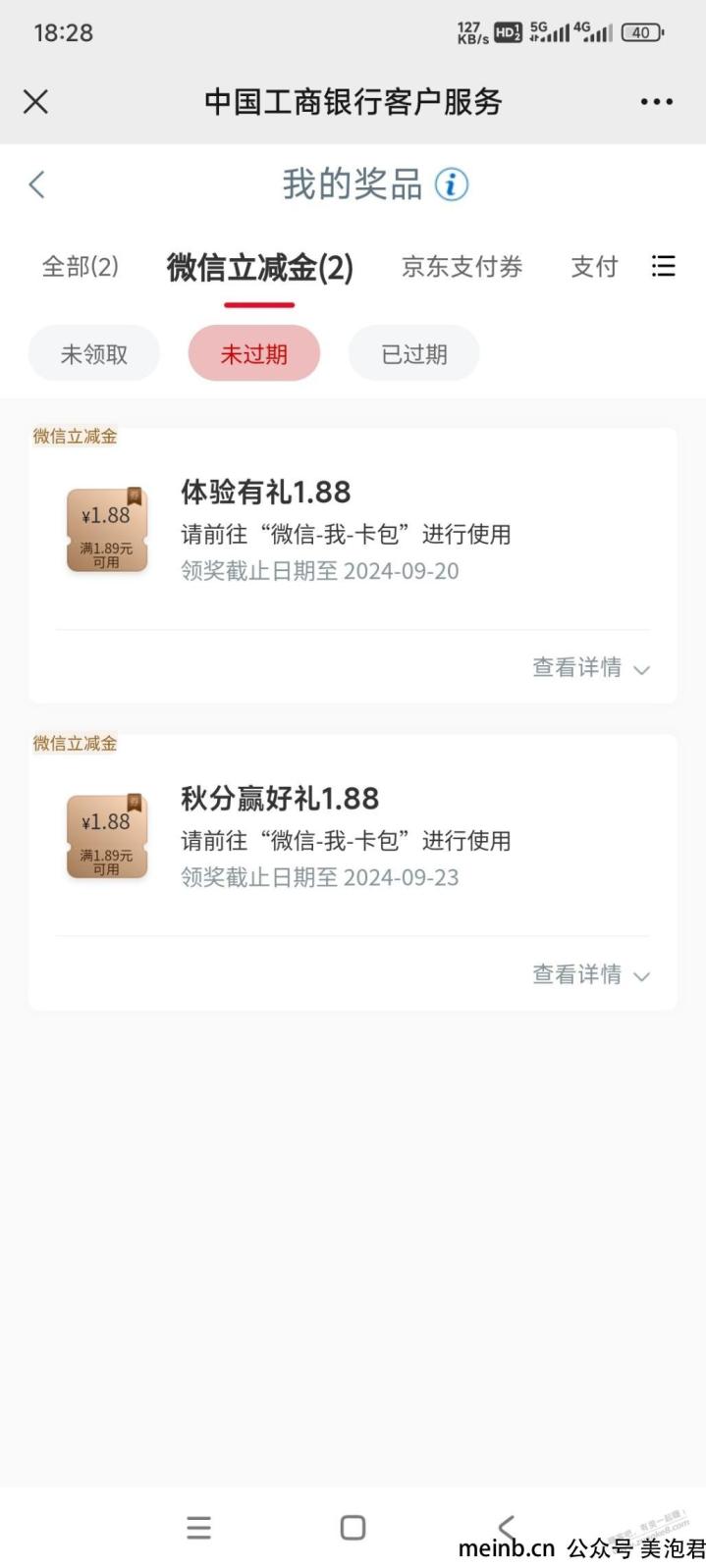This screenshot has width=706, height=1568.
Task: Filter by 未领取 chip
Action: pyautogui.click(x=94, y=353)
